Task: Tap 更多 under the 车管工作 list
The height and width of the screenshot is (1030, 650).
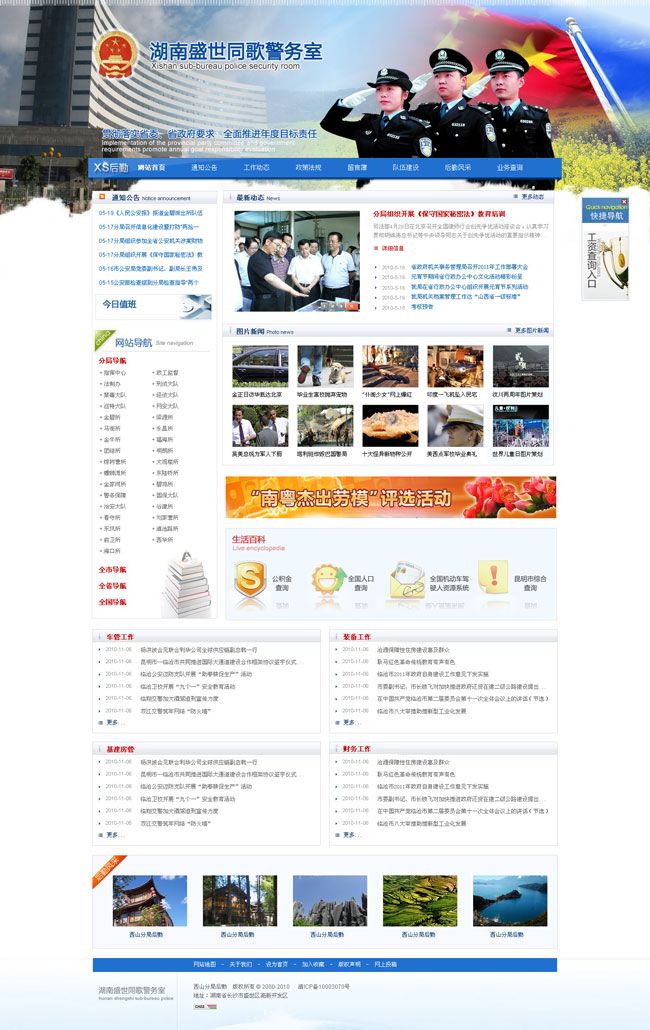Action: (x=112, y=722)
